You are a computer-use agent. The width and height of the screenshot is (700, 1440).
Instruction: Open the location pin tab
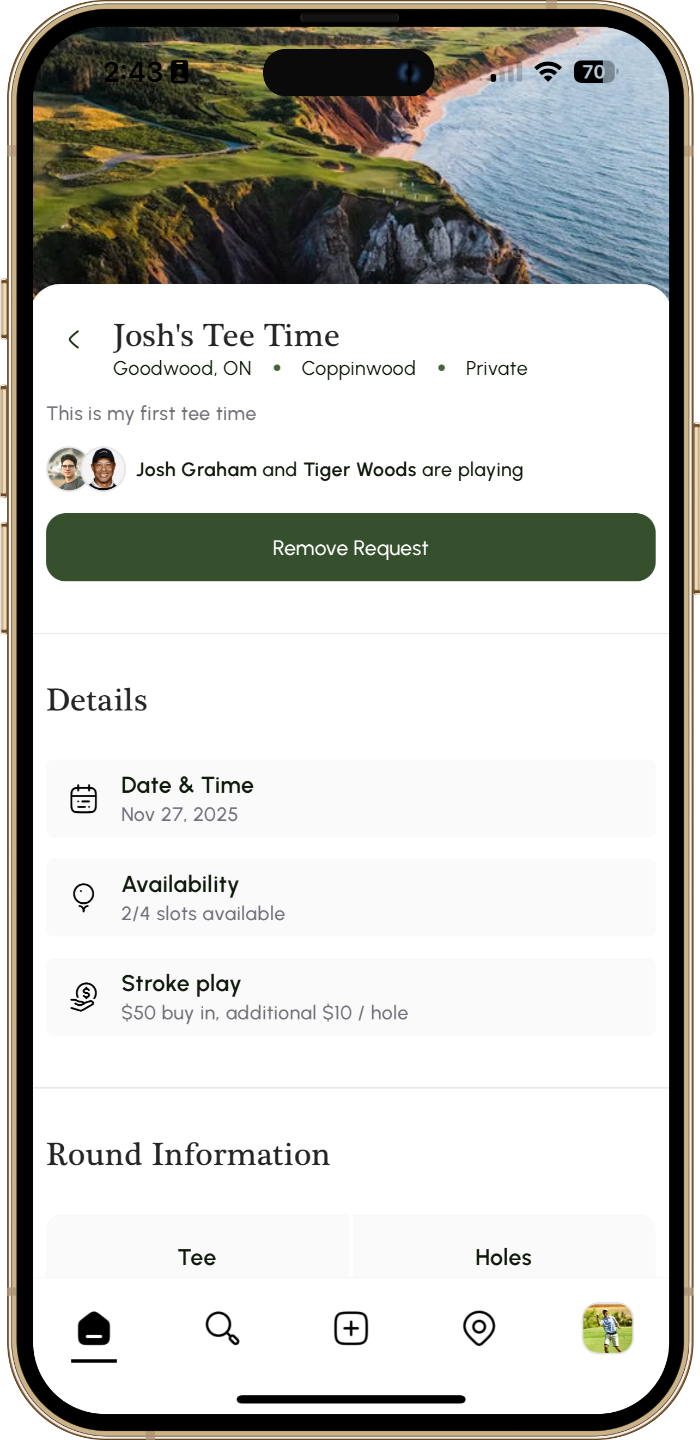tap(479, 1329)
